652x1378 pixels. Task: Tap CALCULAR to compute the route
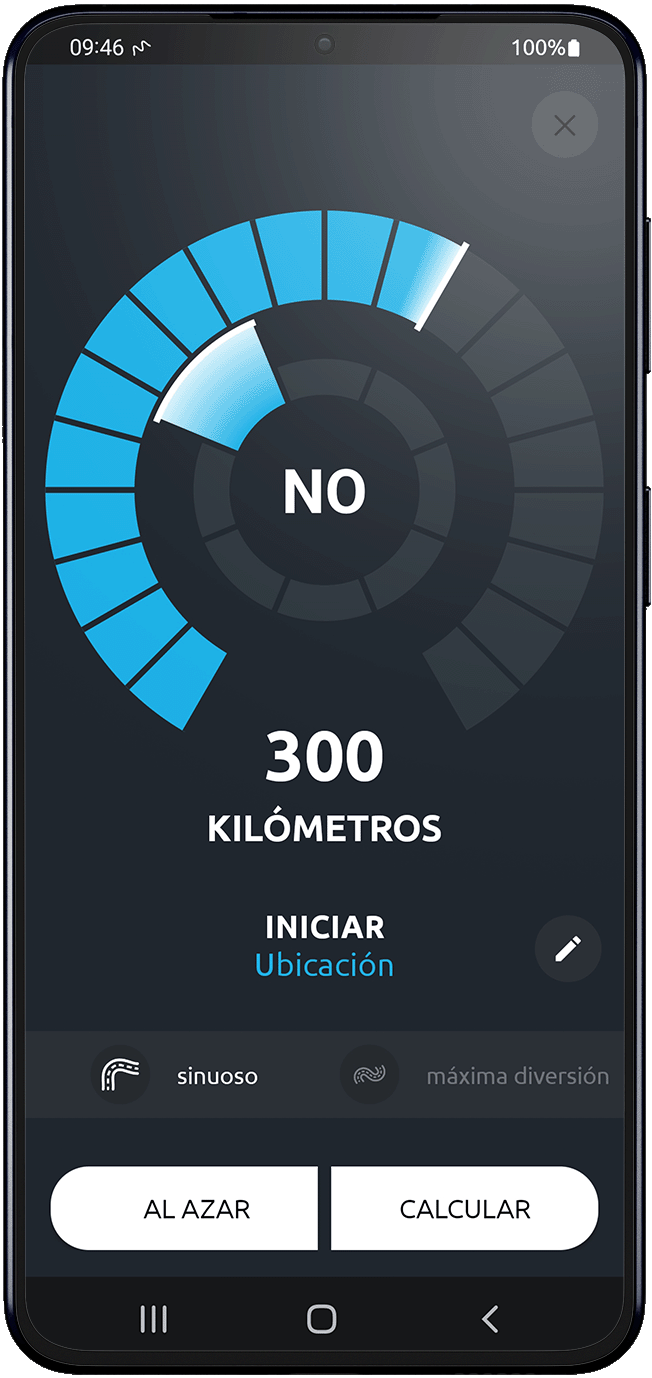[465, 1209]
